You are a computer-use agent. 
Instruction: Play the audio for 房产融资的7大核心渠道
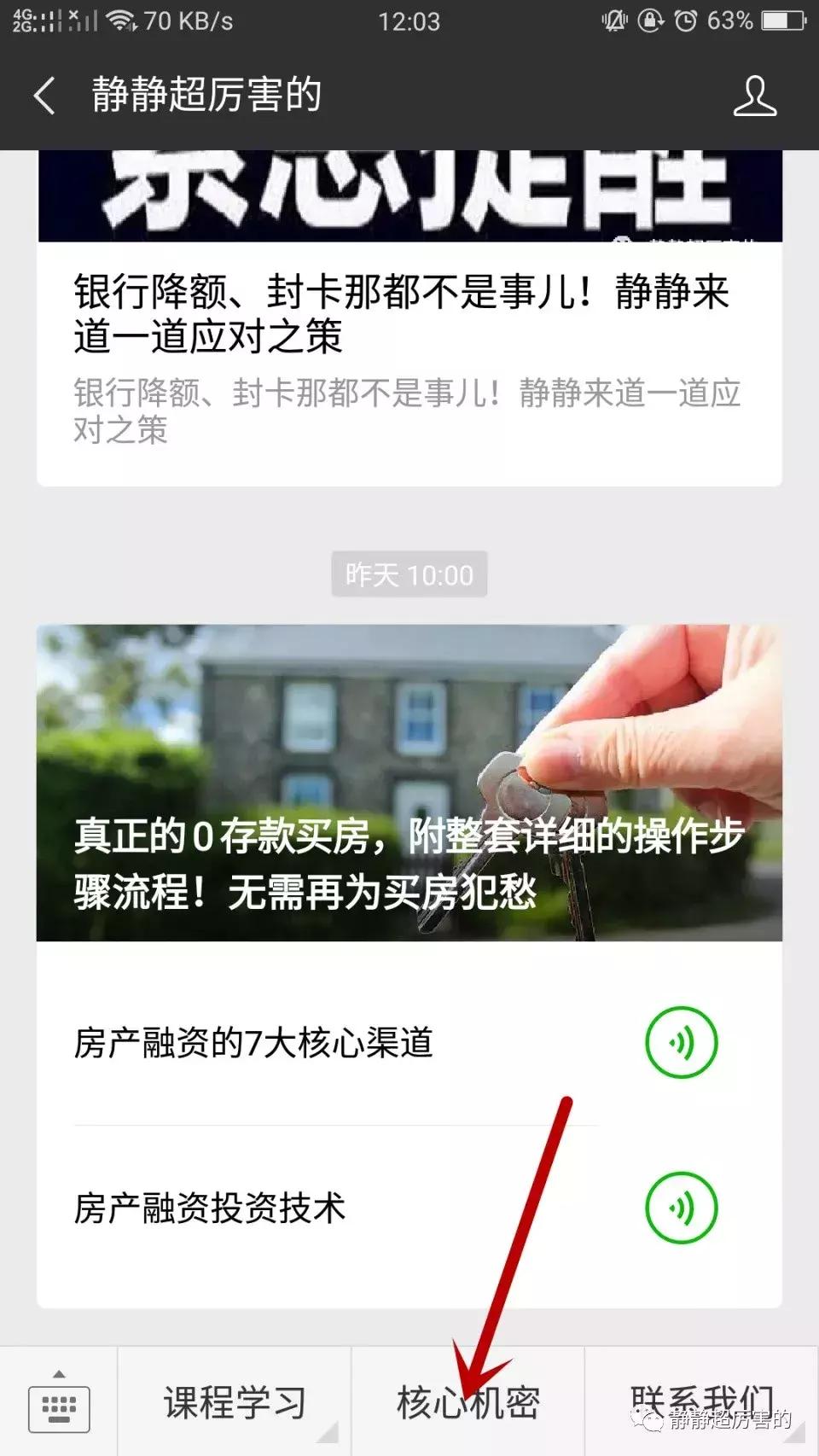[681, 1042]
